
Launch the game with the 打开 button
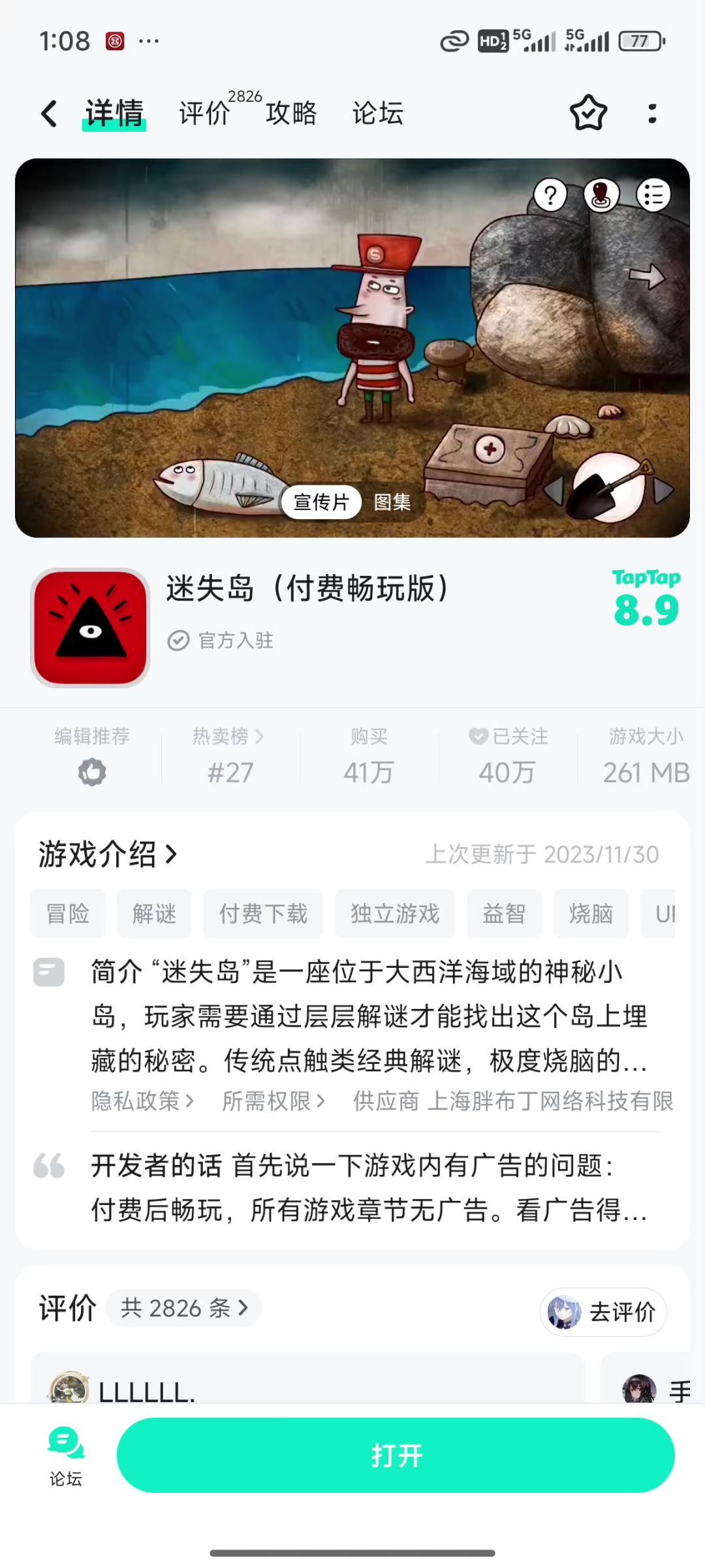[x=396, y=1456]
